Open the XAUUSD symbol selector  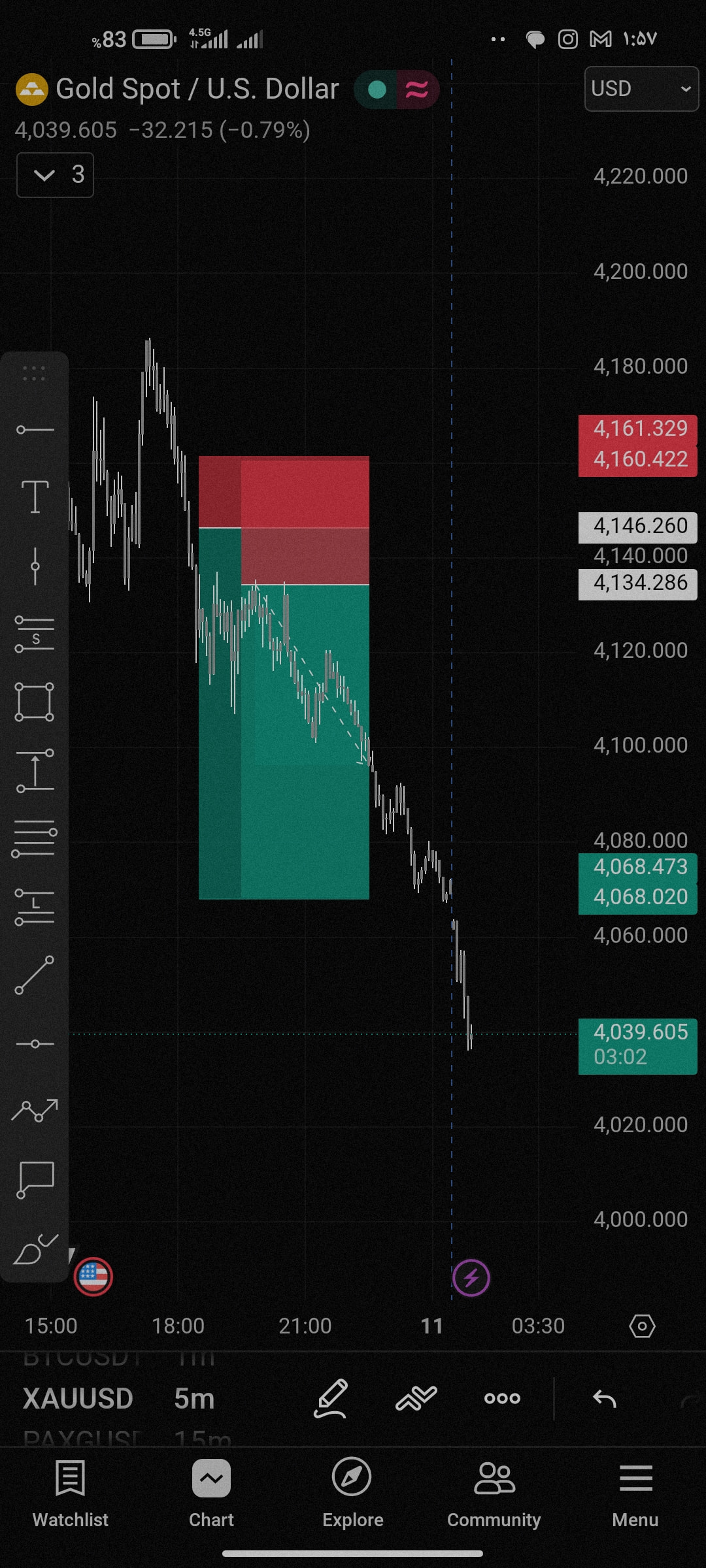(x=78, y=1399)
